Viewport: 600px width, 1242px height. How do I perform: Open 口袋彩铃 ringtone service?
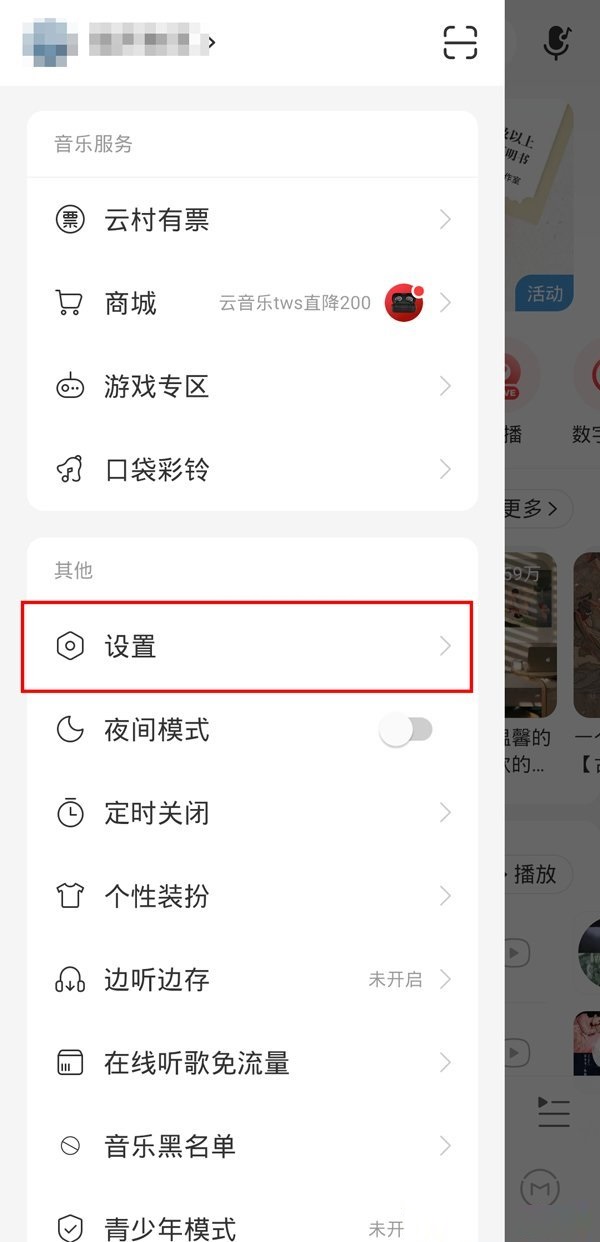point(252,469)
